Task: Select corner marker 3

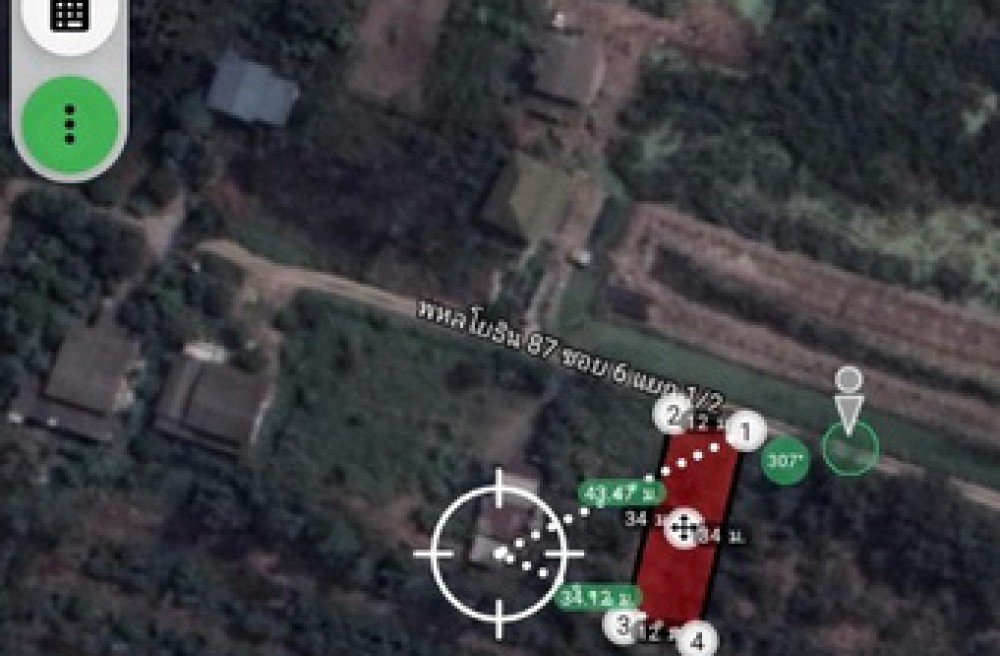Action: [623, 627]
